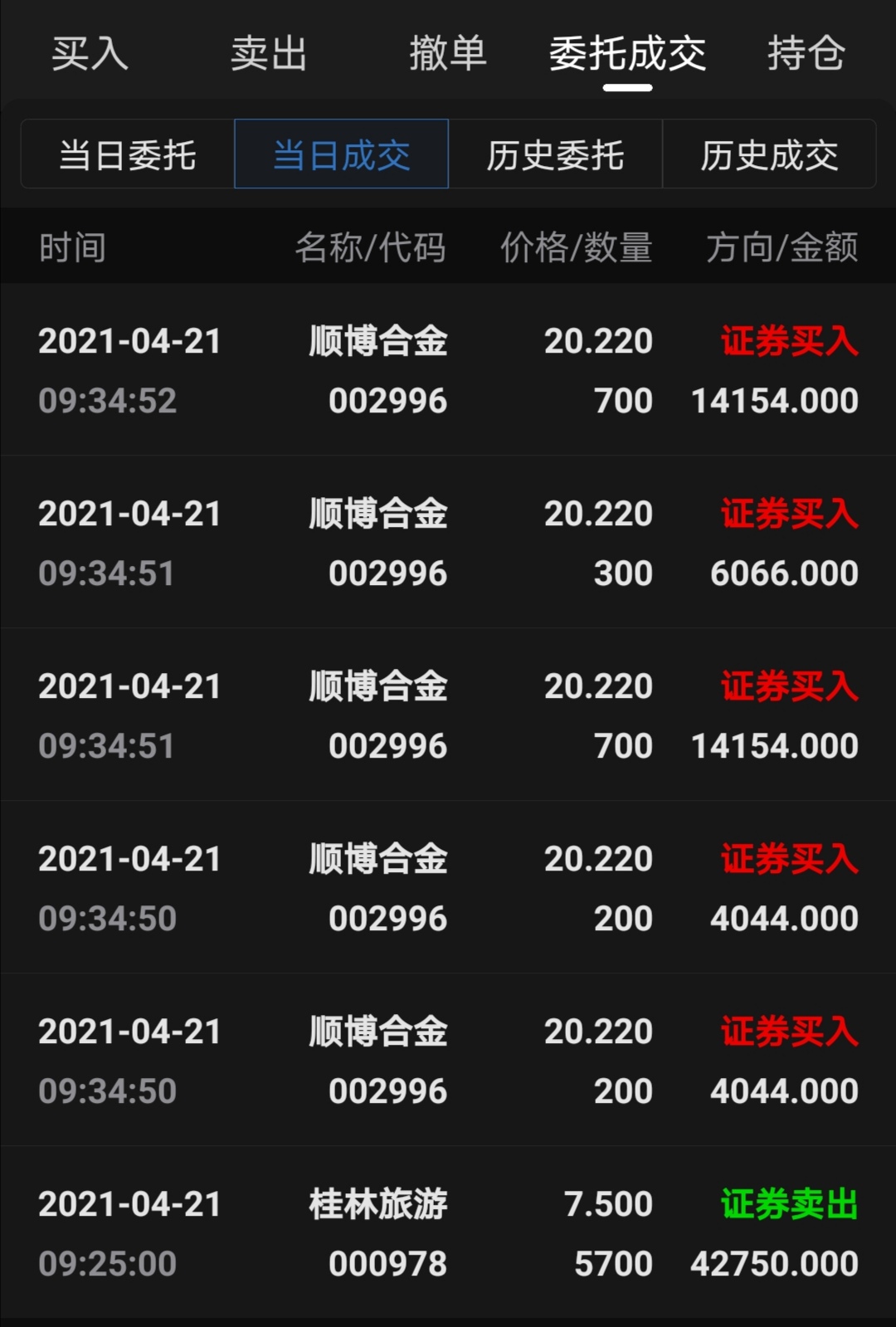Image resolution: width=896 pixels, height=1327 pixels.
Task: Click the first 证券买入 red label
Action: point(786,340)
